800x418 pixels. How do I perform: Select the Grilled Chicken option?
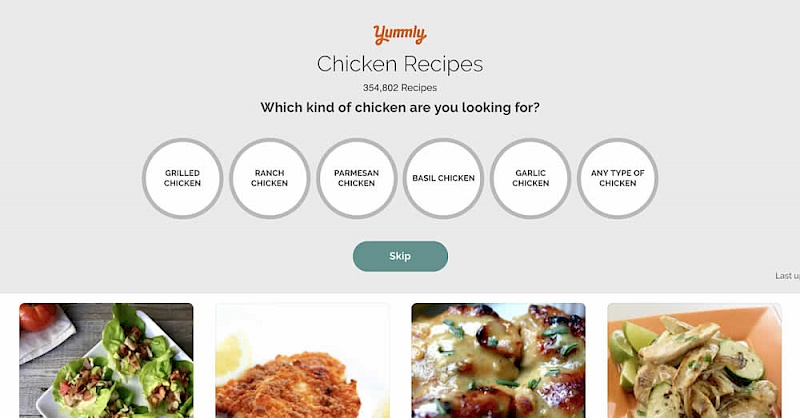[x=182, y=178]
